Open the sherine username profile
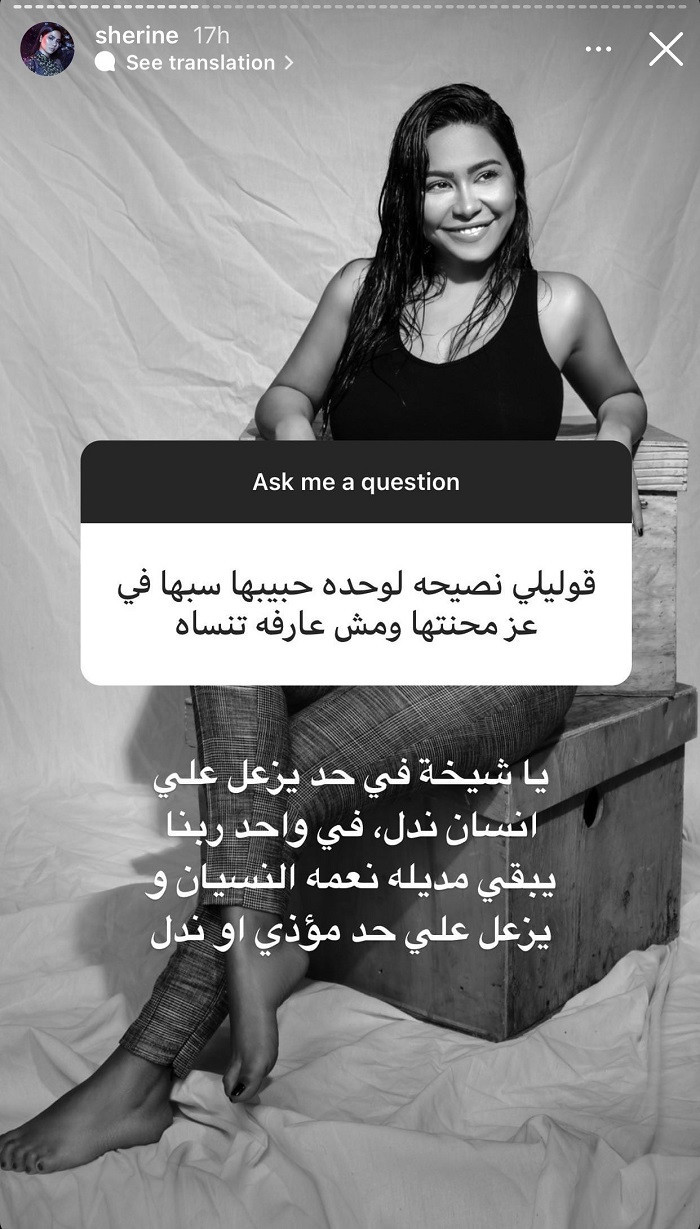 [x=136, y=36]
